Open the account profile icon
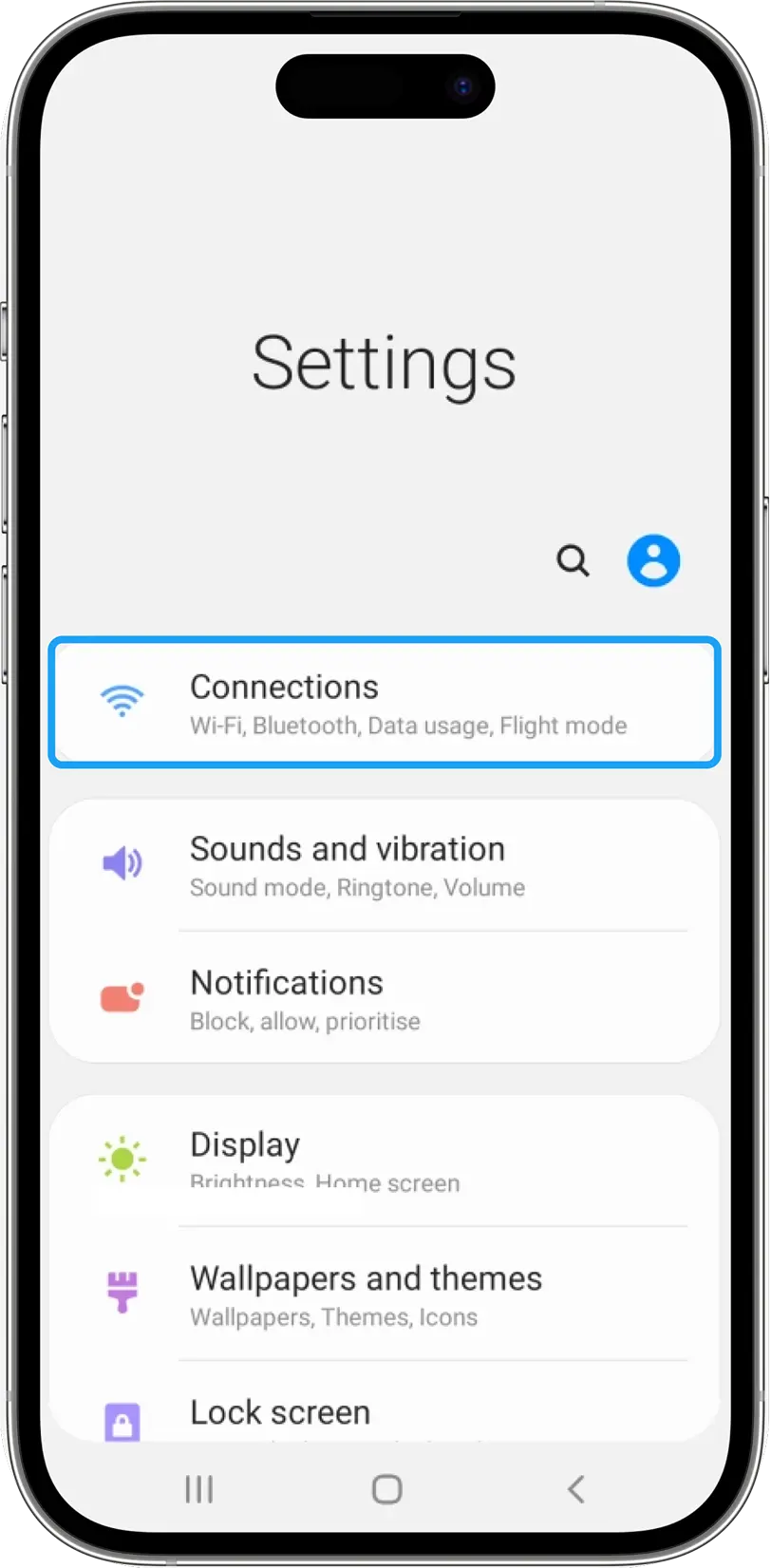Screen dimensions: 771x1568 pyautogui.click(x=653, y=560)
